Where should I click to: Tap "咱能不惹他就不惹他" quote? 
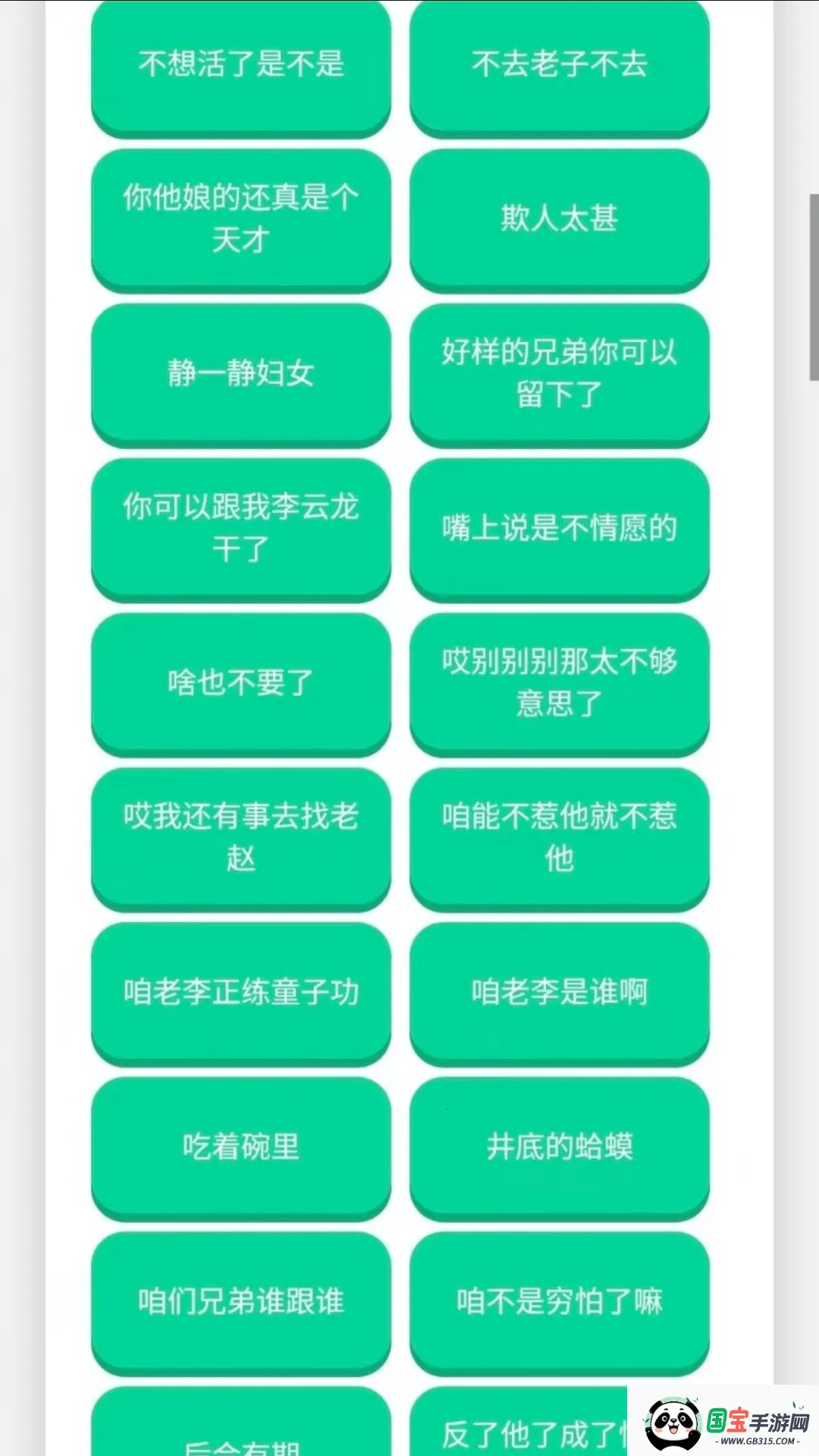[559, 838]
